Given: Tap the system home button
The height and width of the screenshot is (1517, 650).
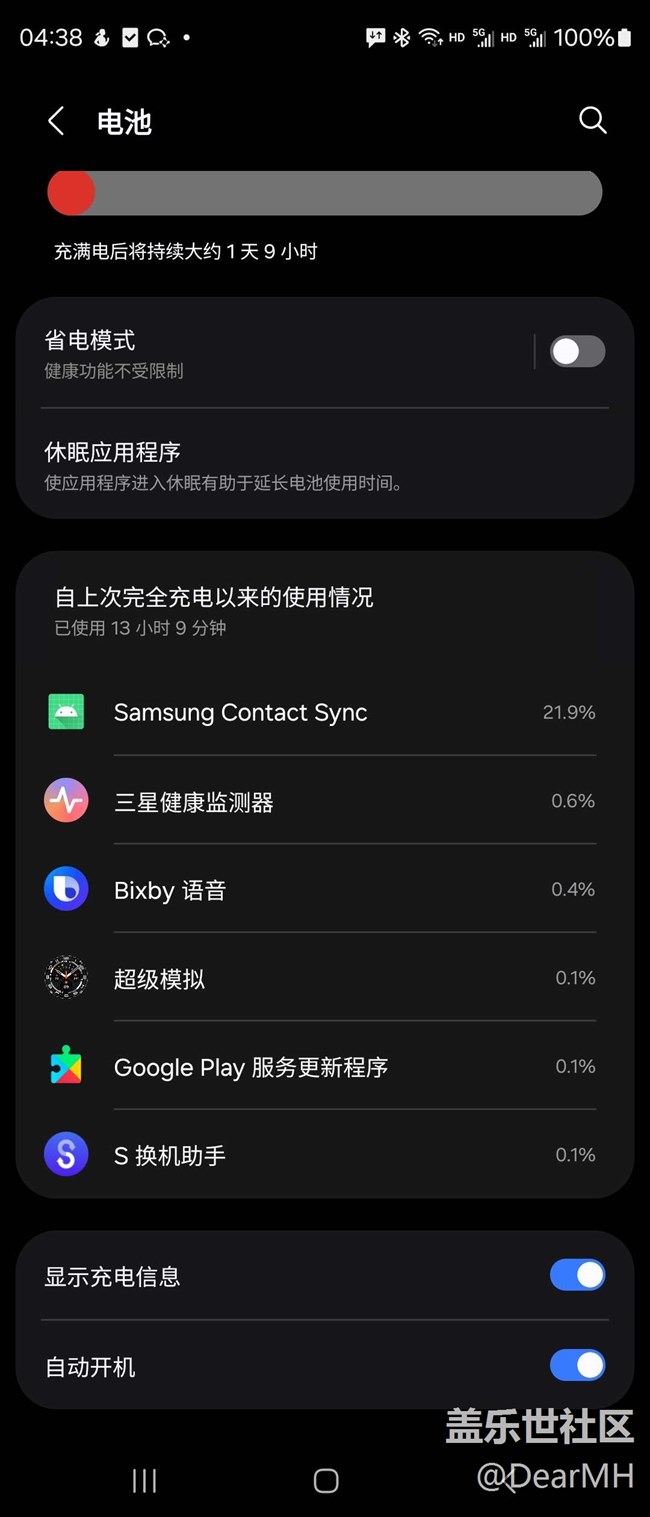Looking at the screenshot, I should [325, 1481].
